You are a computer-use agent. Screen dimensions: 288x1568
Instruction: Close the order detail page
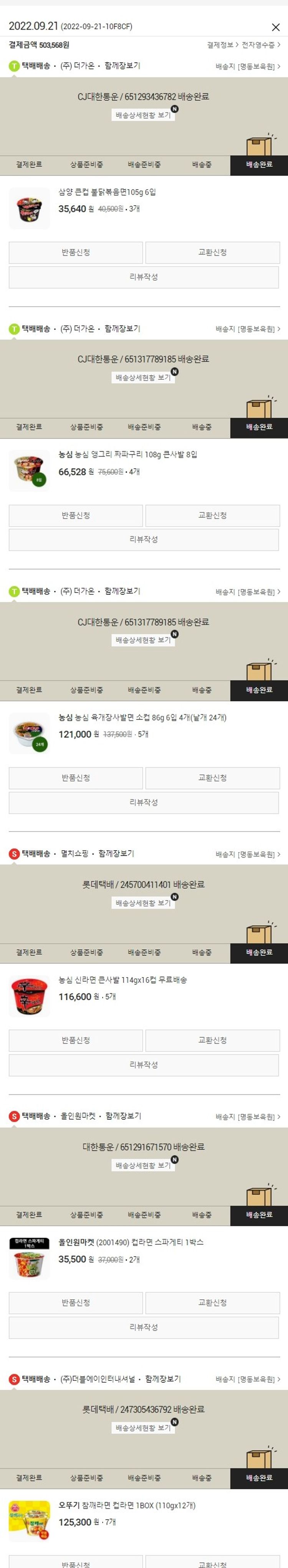tap(275, 27)
